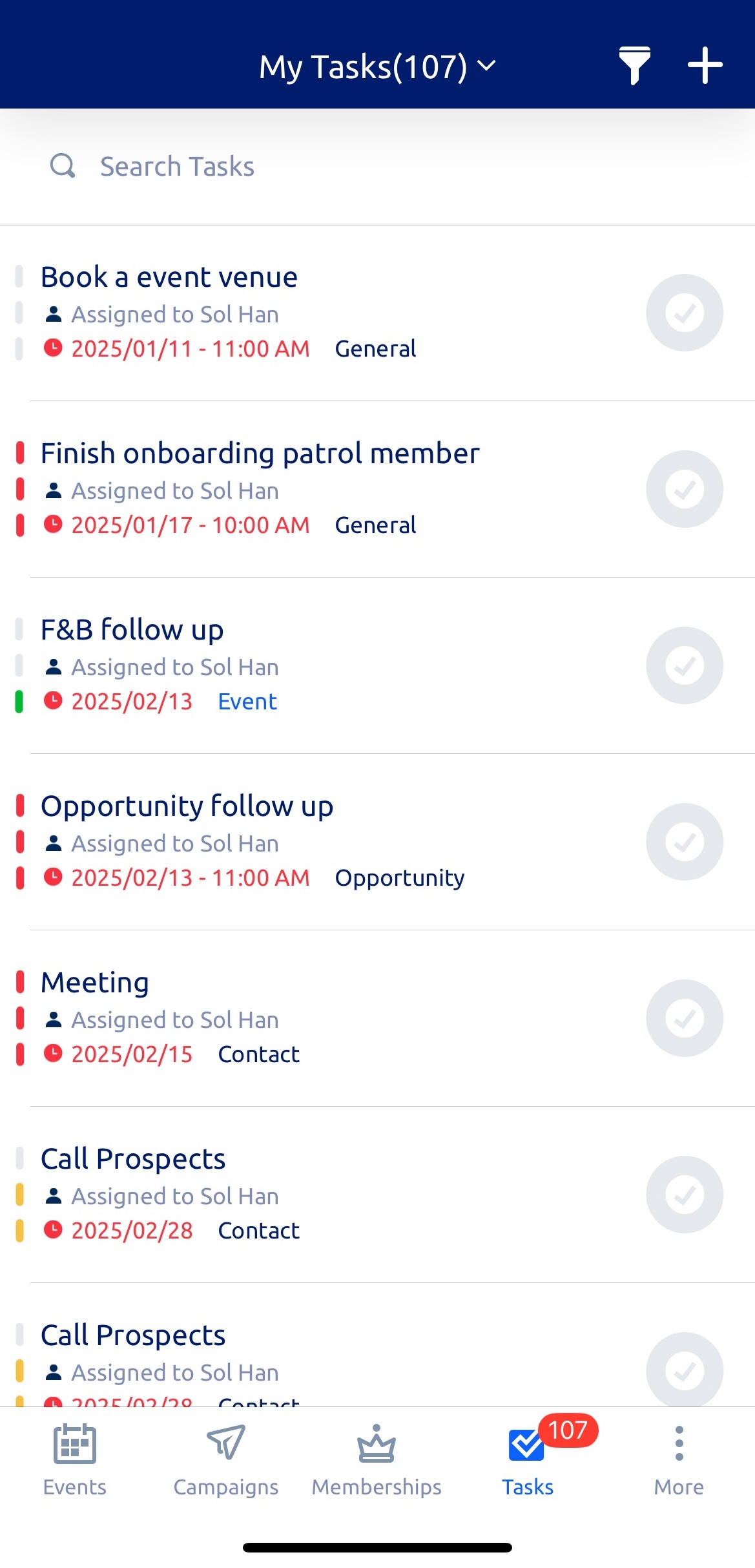Viewport: 755px width, 1568px height.
Task: Complete the F&B follow up task
Action: point(684,665)
